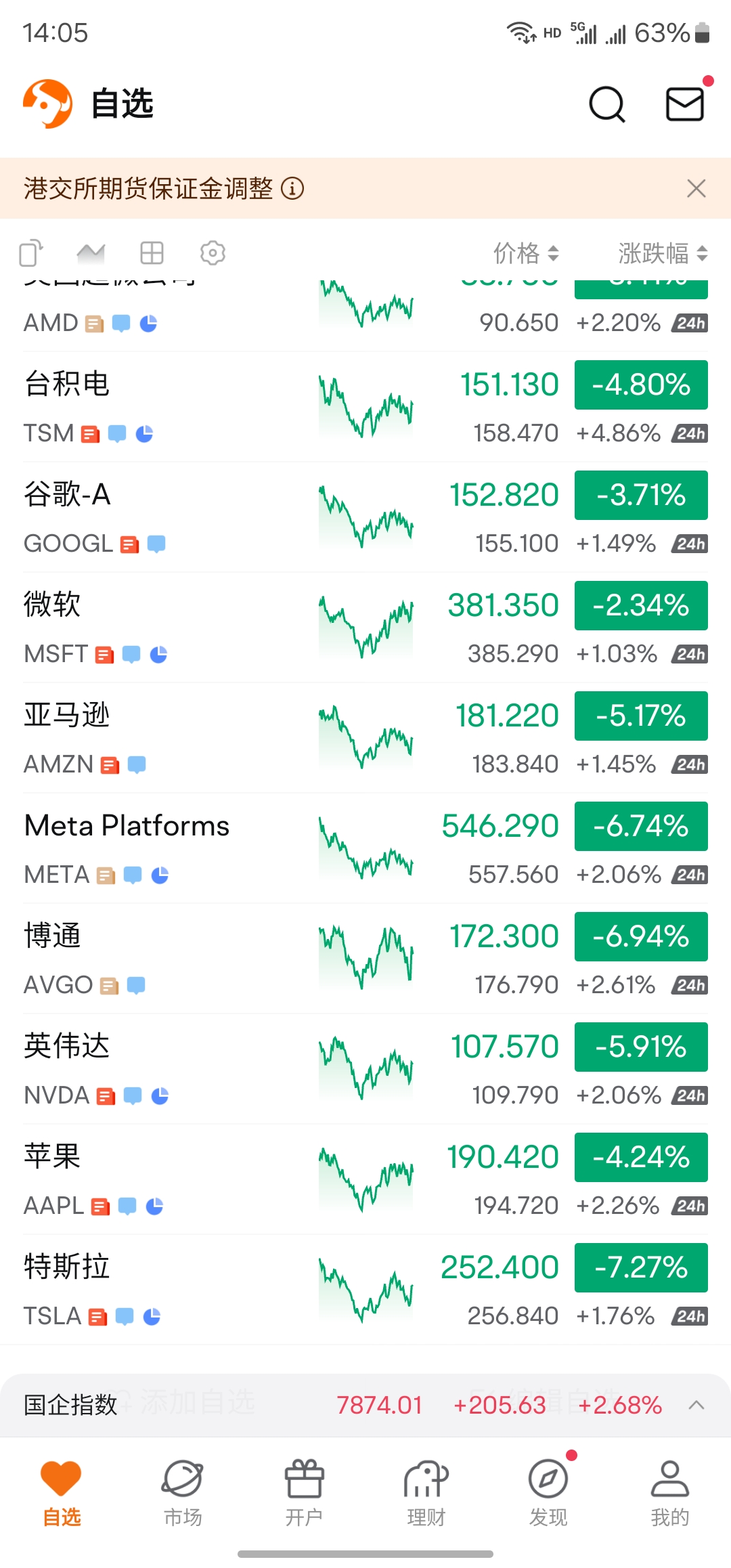Dismiss the 港交所期货保证金调整 banner
Image resolution: width=731 pixels, height=1568 pixels.
(x=696, y=188)
